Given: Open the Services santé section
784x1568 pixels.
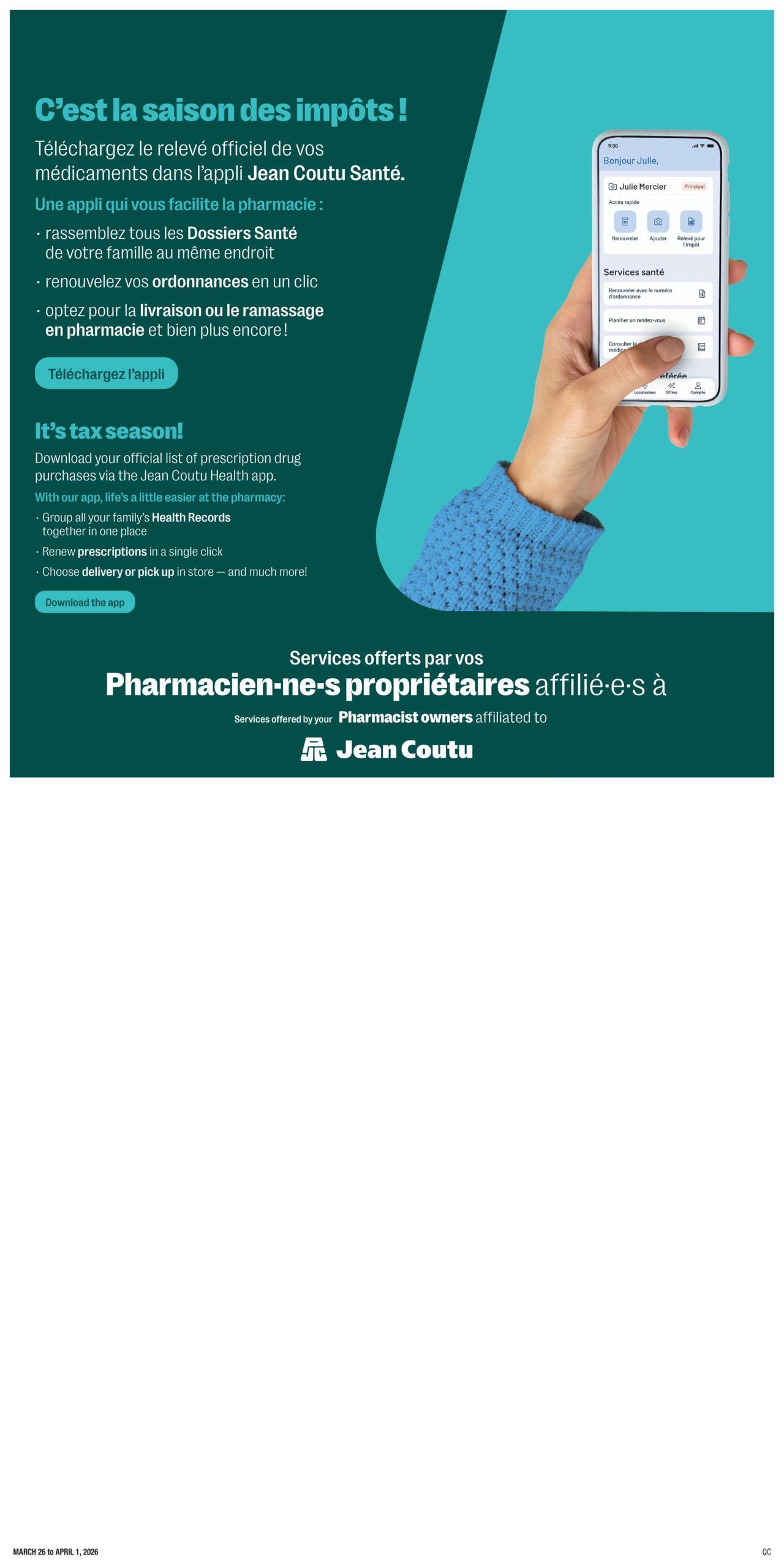Looking at the screenshot, I should tap(634, 271).
